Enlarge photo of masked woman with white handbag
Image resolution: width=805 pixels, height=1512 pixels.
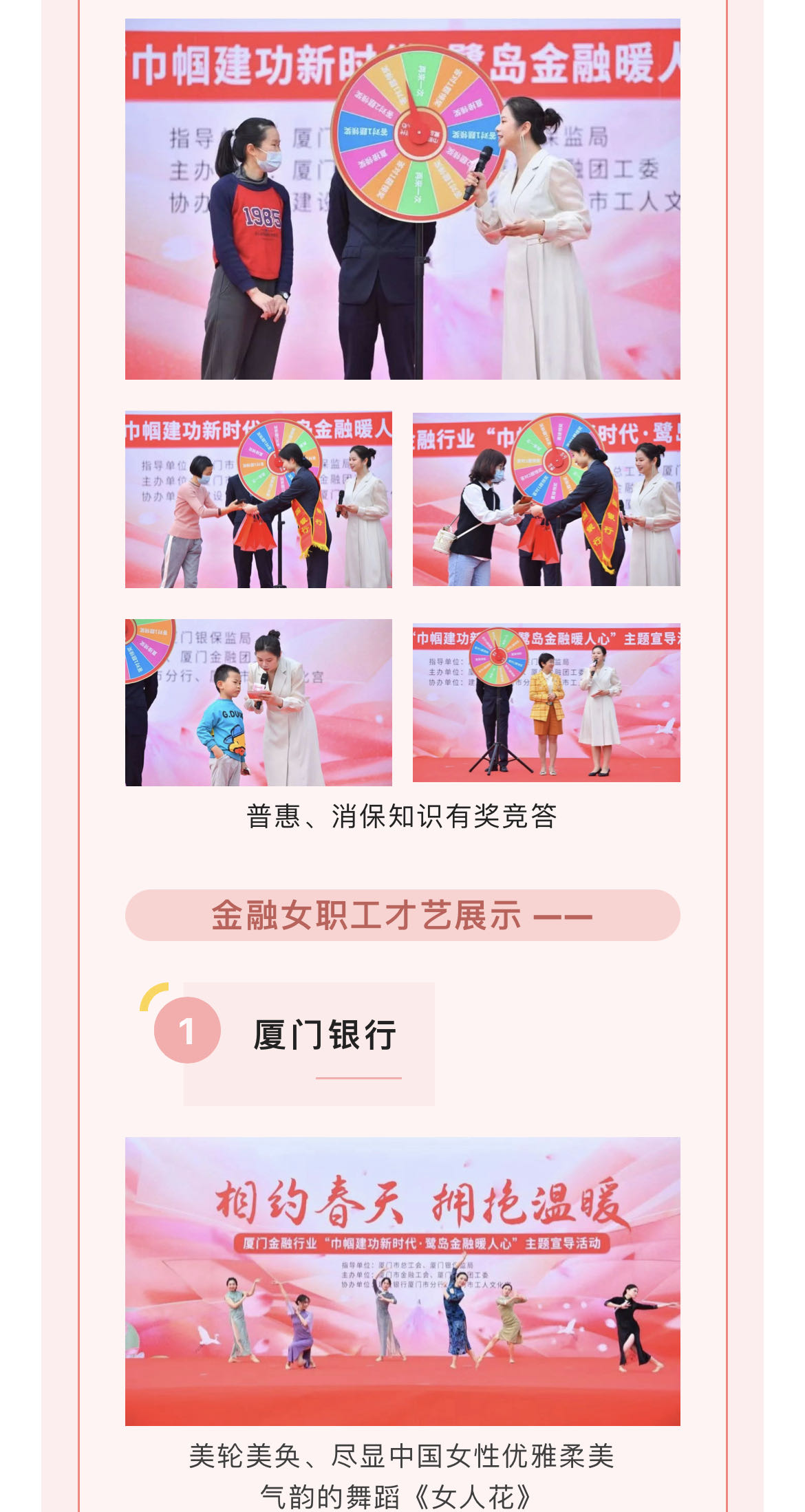point(546,499)
